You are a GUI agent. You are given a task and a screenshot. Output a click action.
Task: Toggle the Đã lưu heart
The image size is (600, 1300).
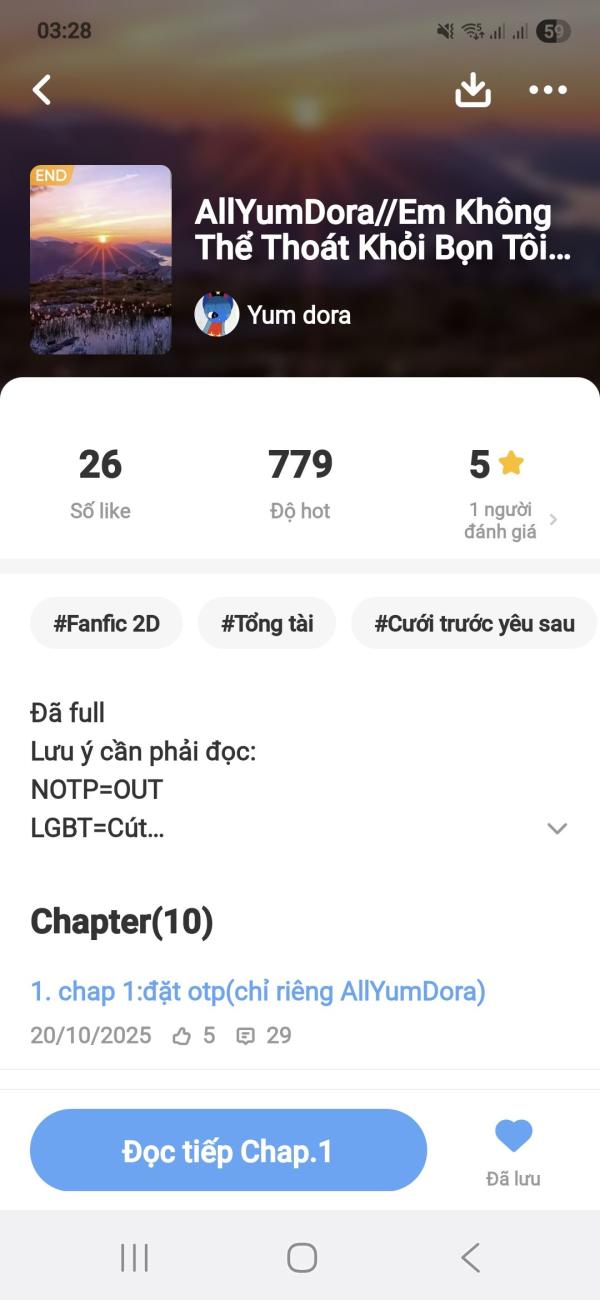(513, 1138)
